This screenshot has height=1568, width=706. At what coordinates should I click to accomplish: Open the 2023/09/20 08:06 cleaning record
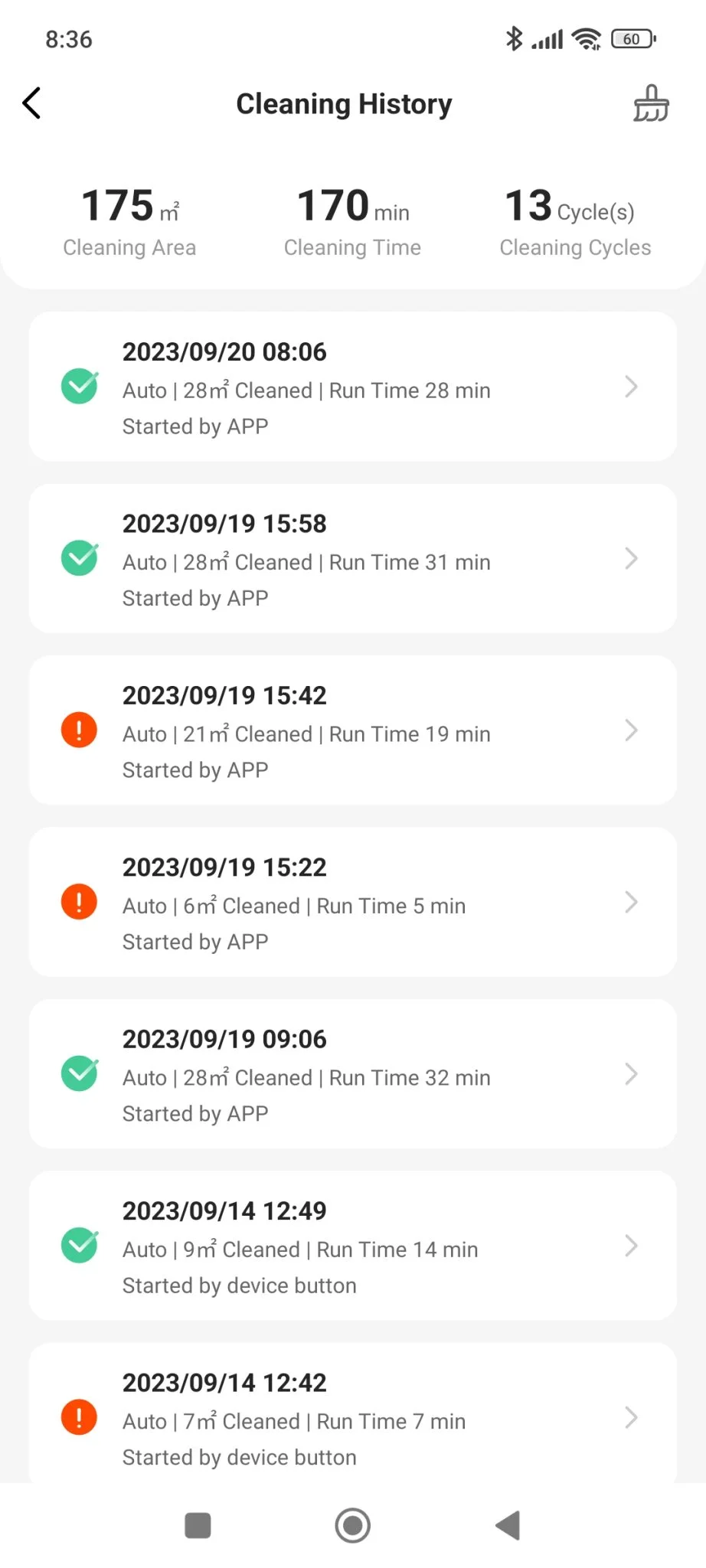pyautogui.click(x=353, y=387)
